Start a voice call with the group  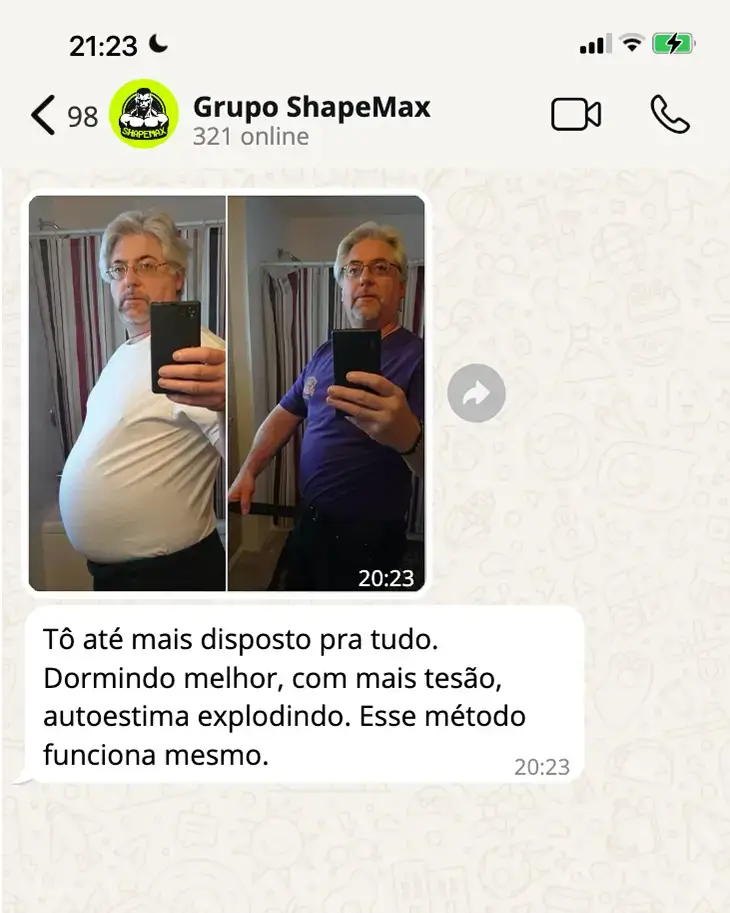[x=669, y=115]
